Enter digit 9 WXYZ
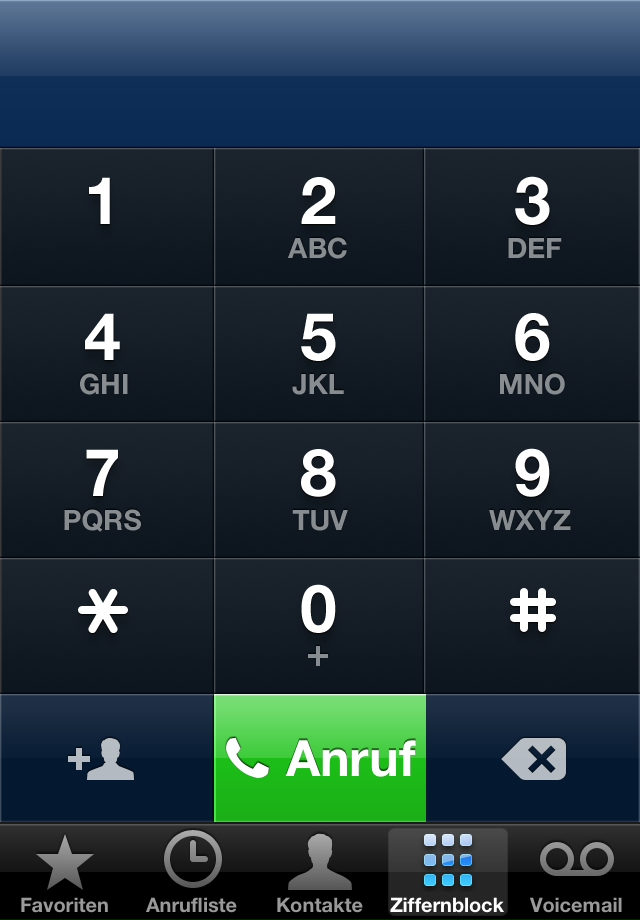Image resolution: width=640 pixels, height=920 pixels. point(533,490)
